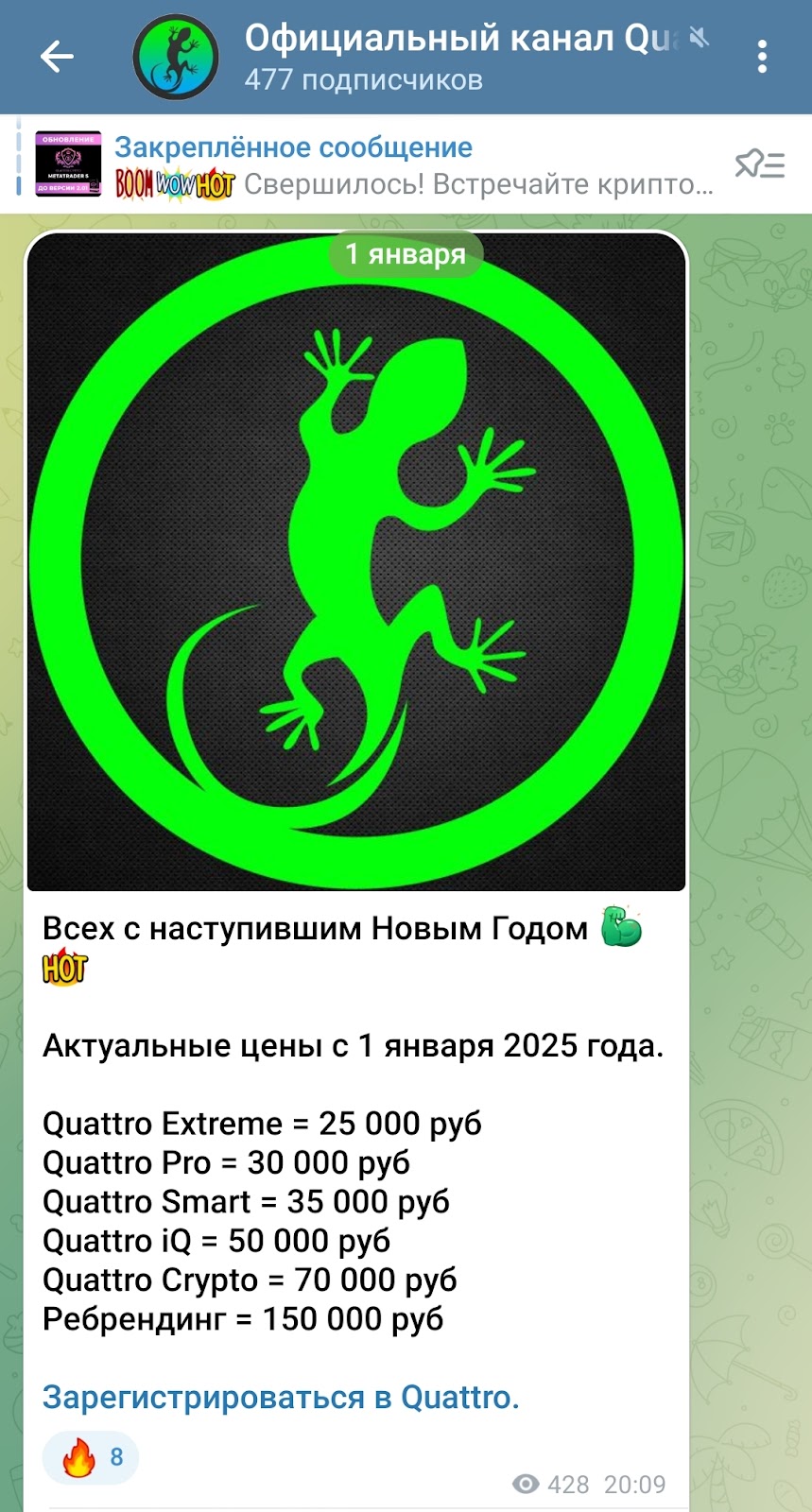Open the pinned message banner
The height and width of the screenshot is (1512, 812).
pyautogui.click(x=378, y=165)
